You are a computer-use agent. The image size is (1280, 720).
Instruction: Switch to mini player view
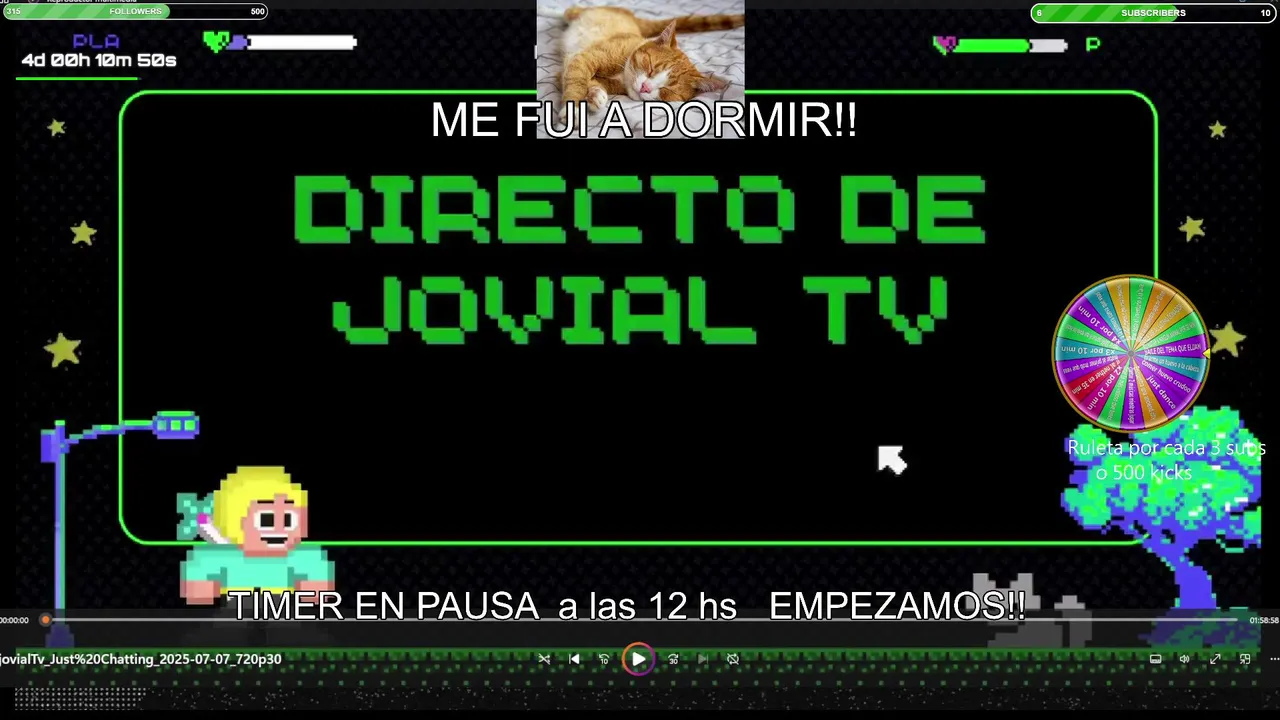coord(1245,659)
